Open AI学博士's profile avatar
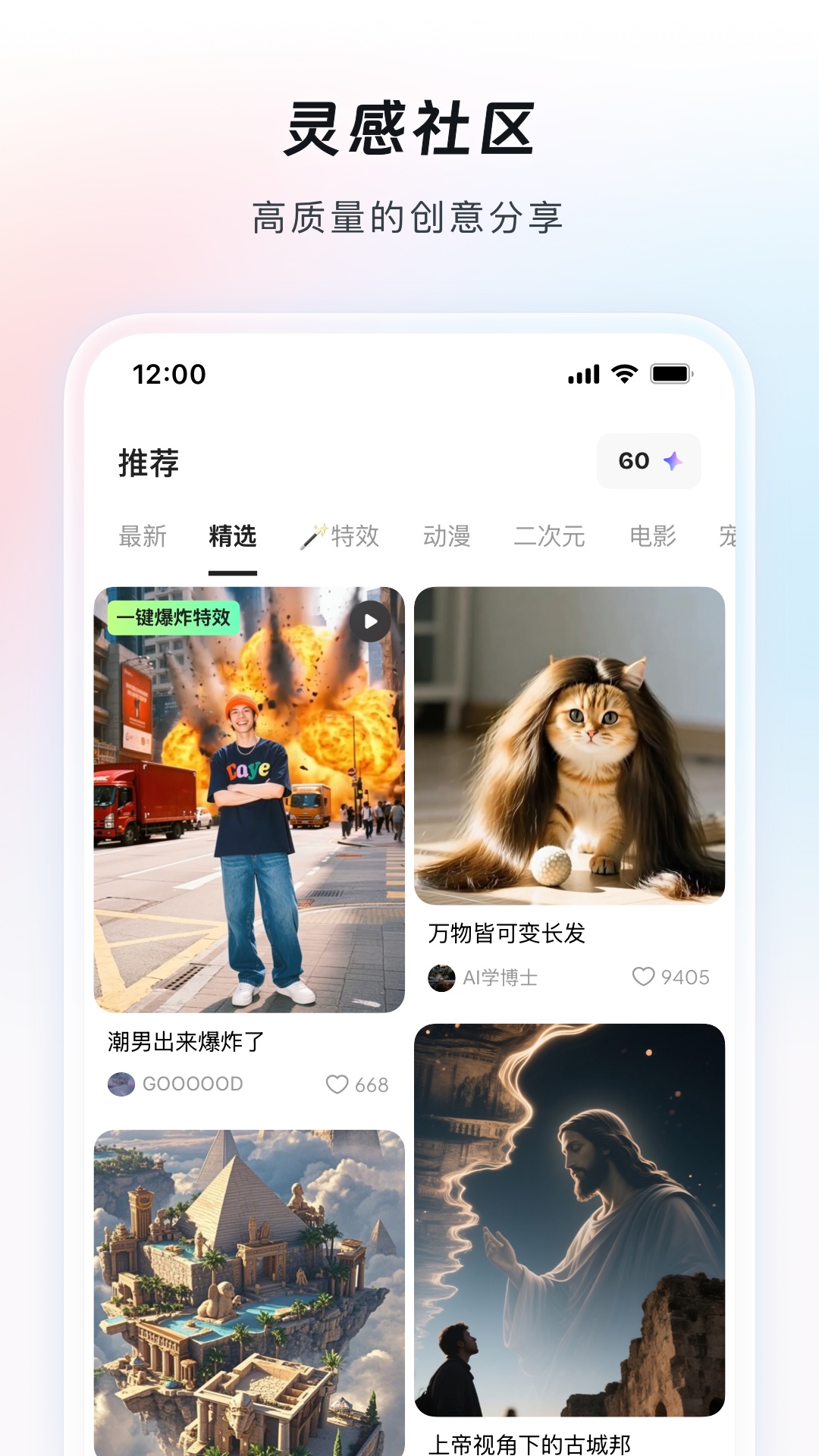Screen dimensions: 819x1456 click(x=442, y=978)
